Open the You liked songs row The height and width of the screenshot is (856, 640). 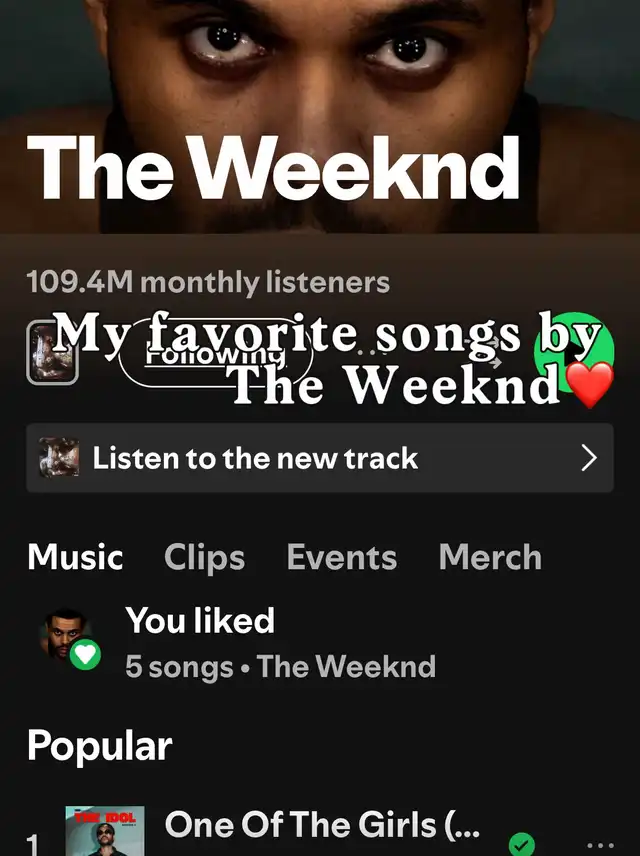click(280, 642)
